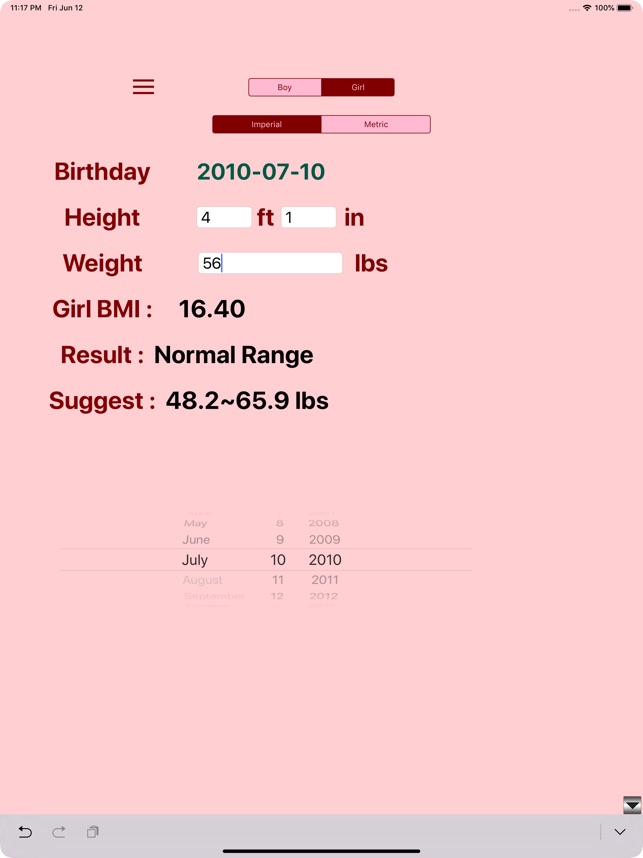Tap the dark down-arrow button
643x858 pixels.
tap(632, 805)
